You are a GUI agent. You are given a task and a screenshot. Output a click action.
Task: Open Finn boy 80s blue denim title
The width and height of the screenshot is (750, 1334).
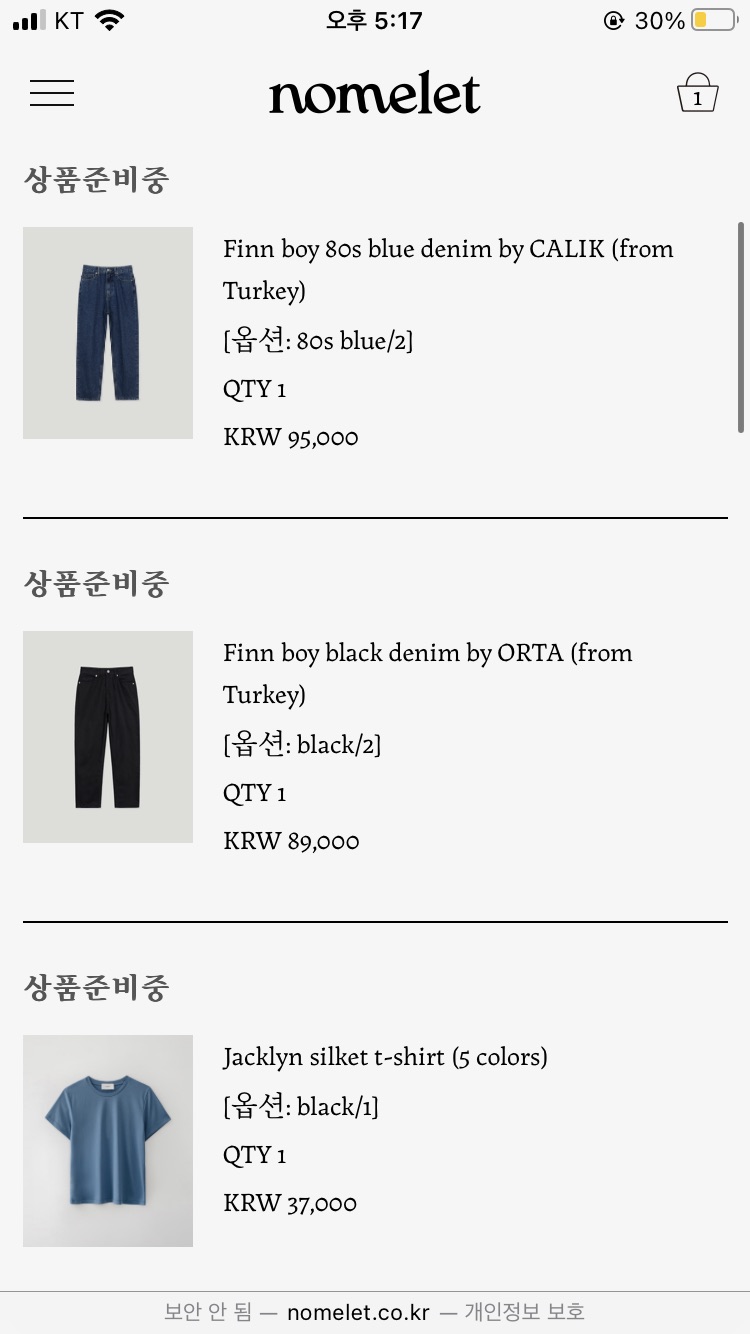448,270
